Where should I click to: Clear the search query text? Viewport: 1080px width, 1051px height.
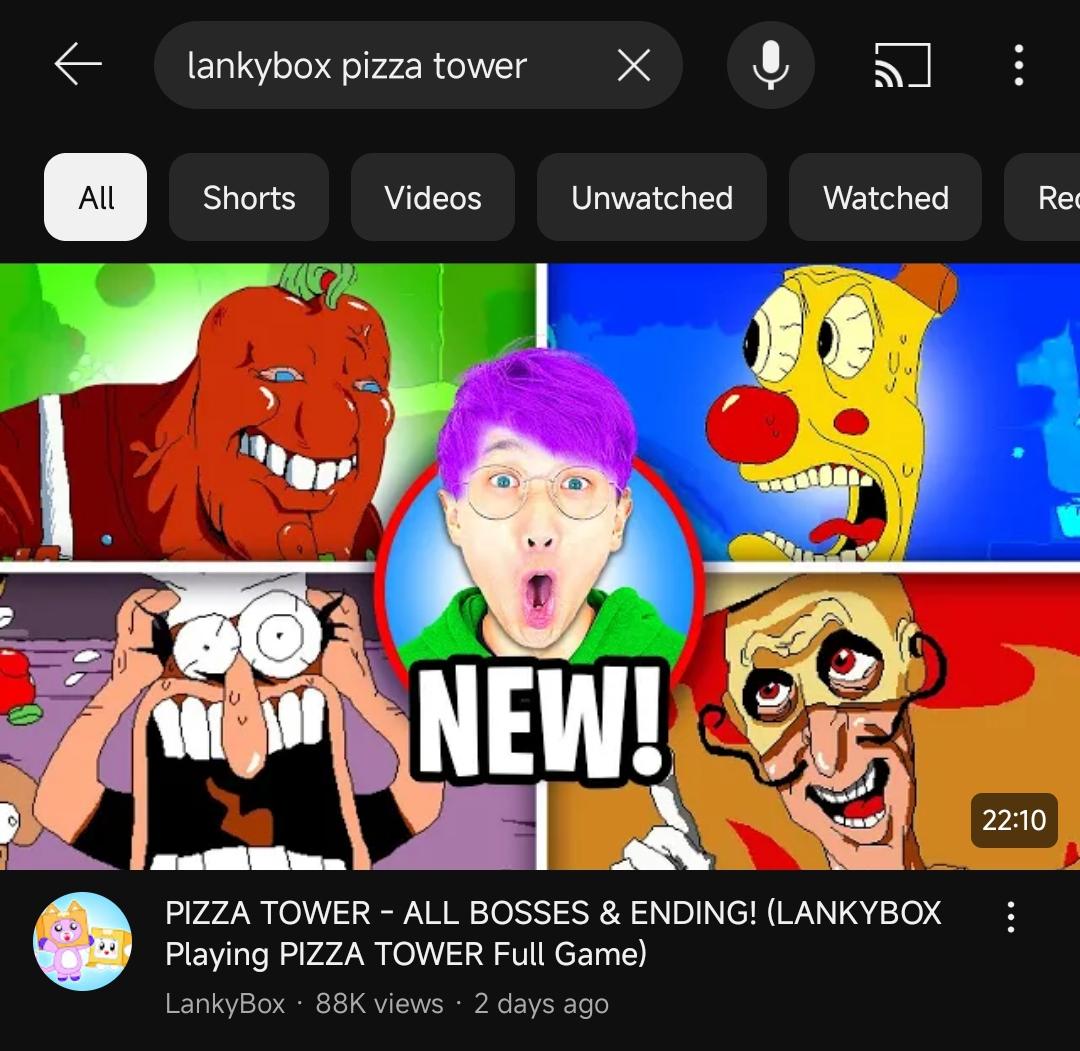pyautogui.click(x=633, y=66)
